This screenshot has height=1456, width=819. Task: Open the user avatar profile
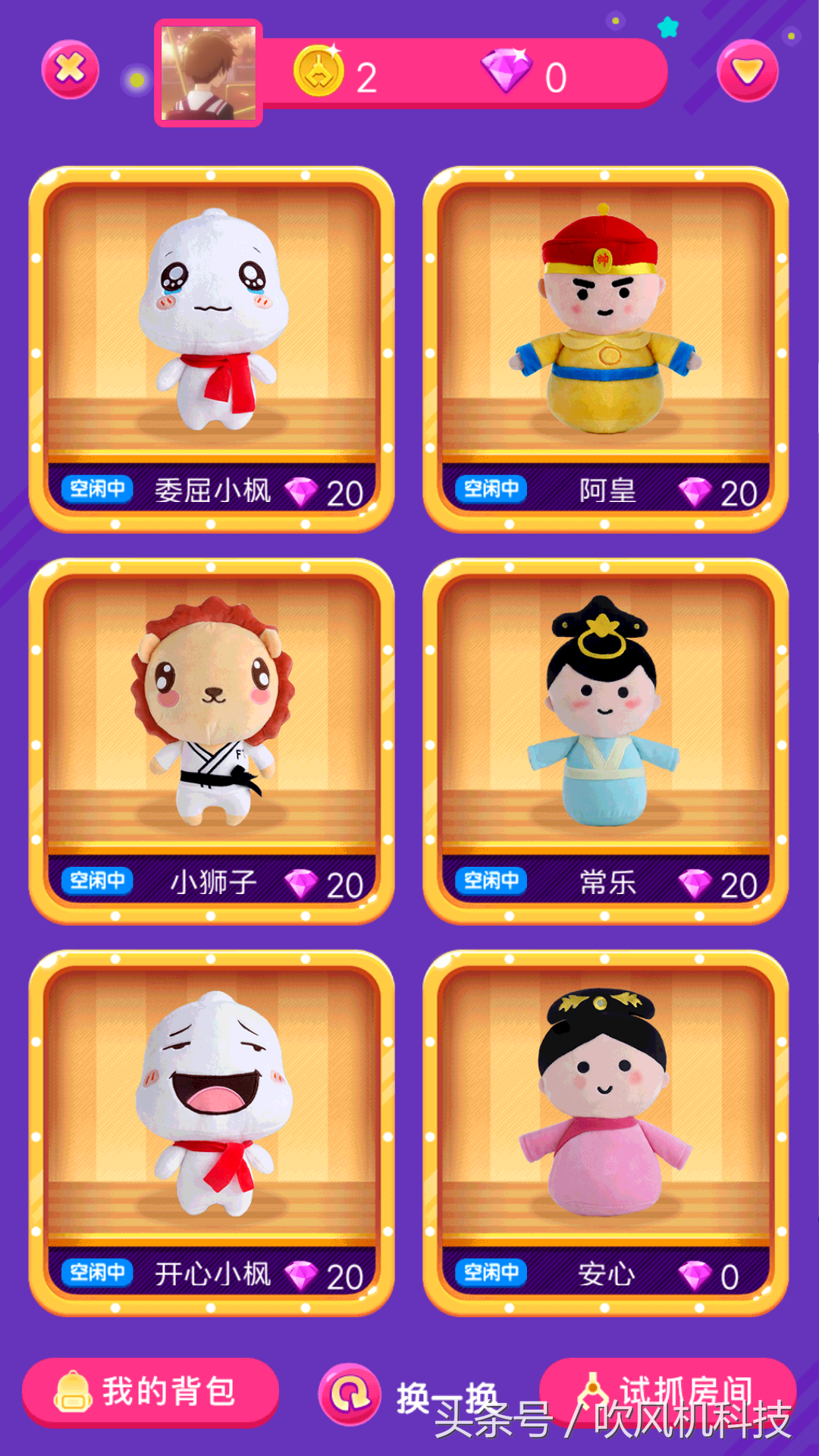(209, 74)
